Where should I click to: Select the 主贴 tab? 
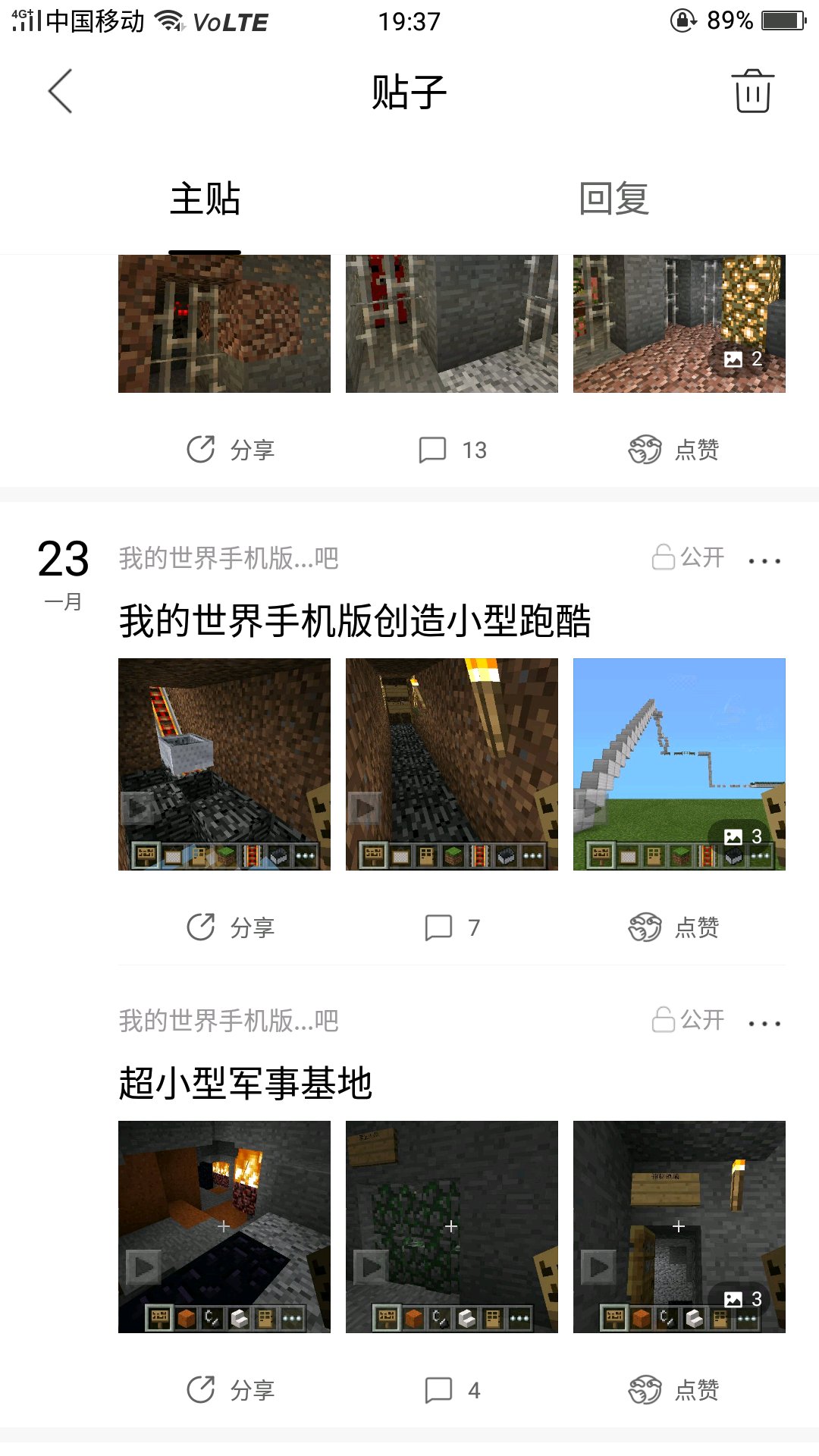click(205, 199)
